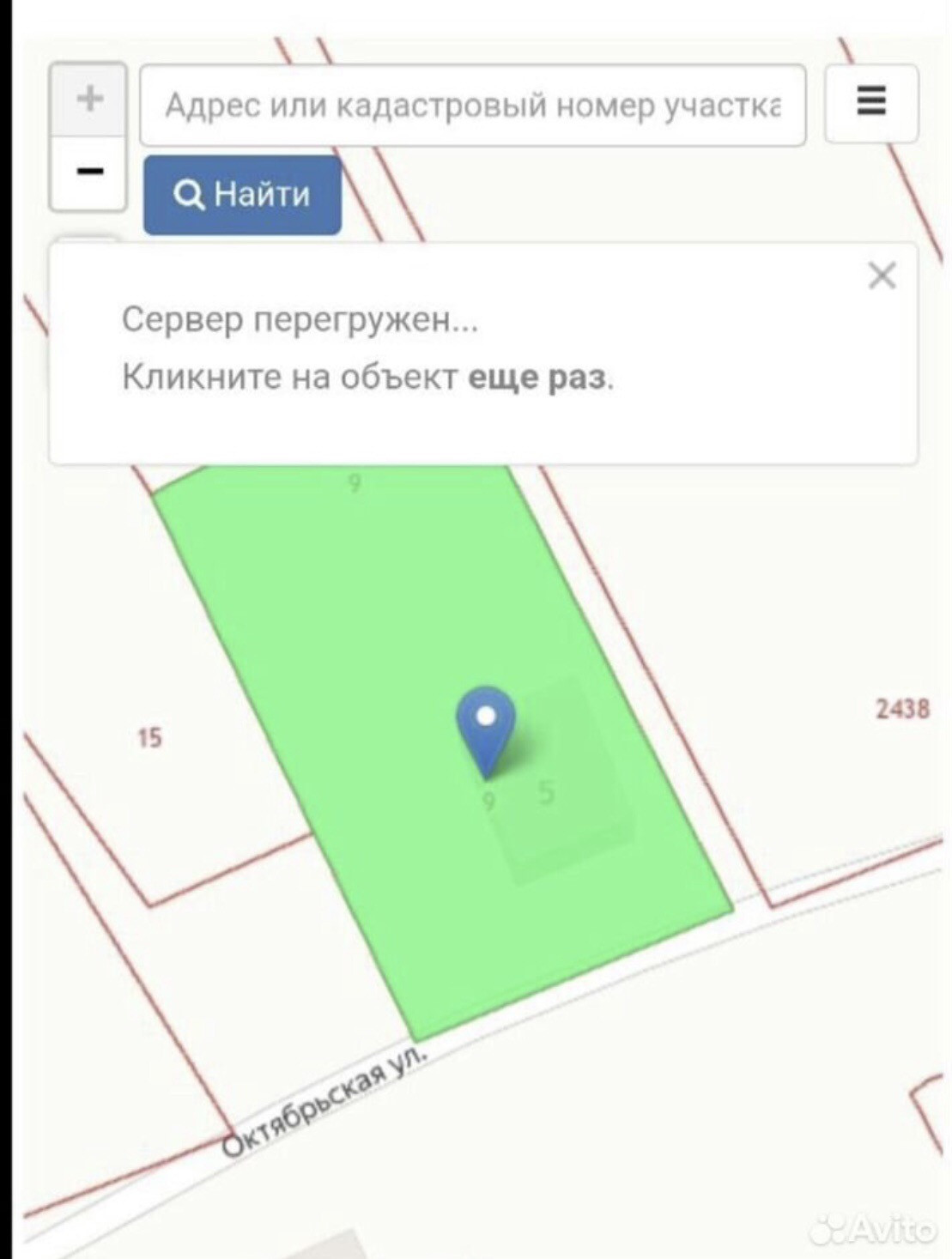952x1259 pixels.
Task: Open the hamburger menu
Action: (x=871, y=102)
